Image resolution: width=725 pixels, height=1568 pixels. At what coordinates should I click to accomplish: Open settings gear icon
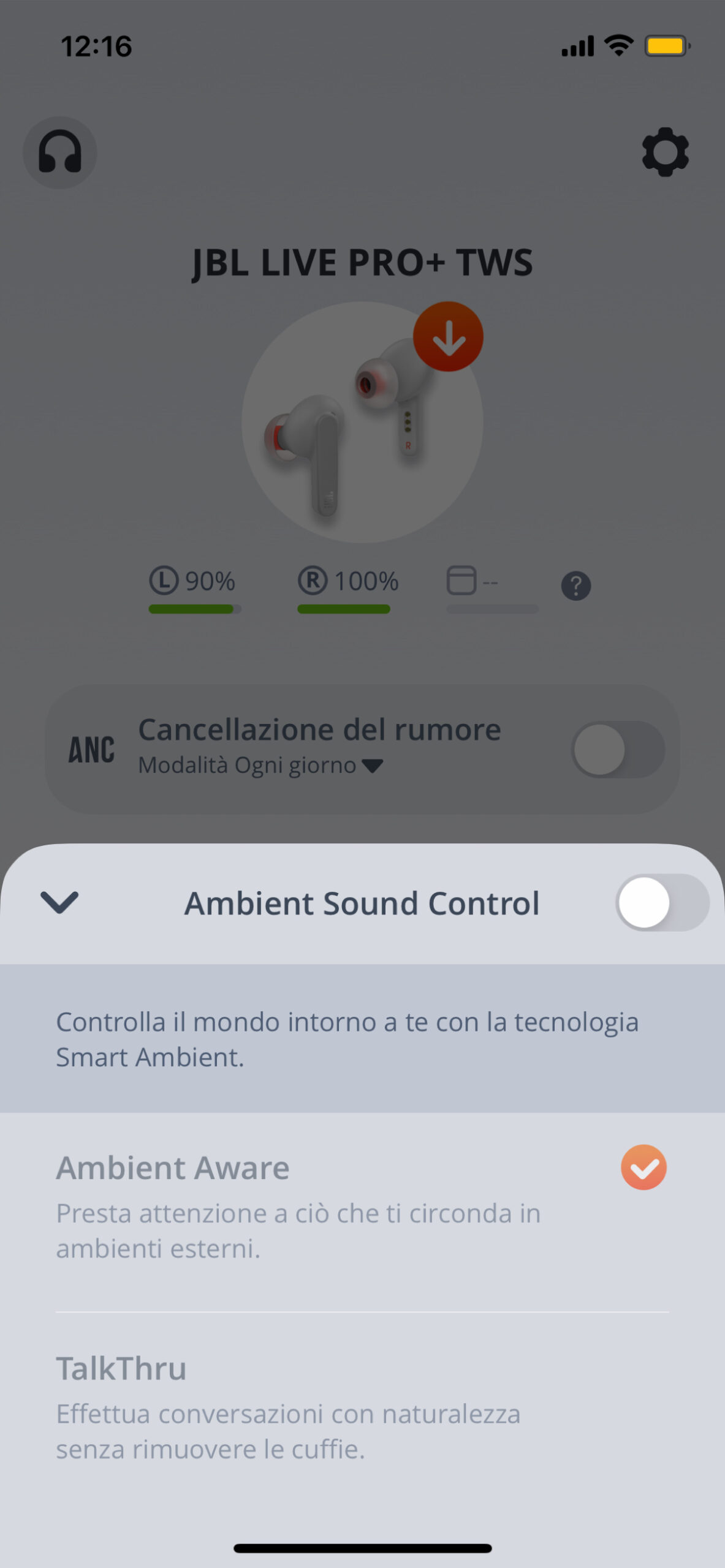point(665,153)
